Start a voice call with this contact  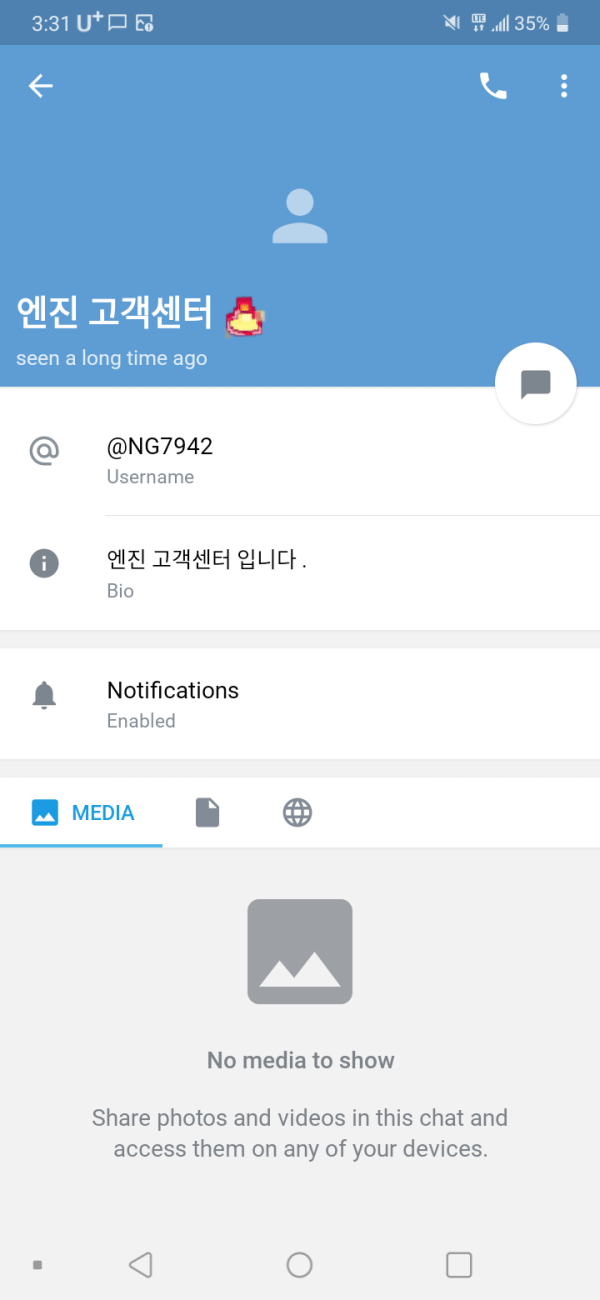(x=493, y=86)
